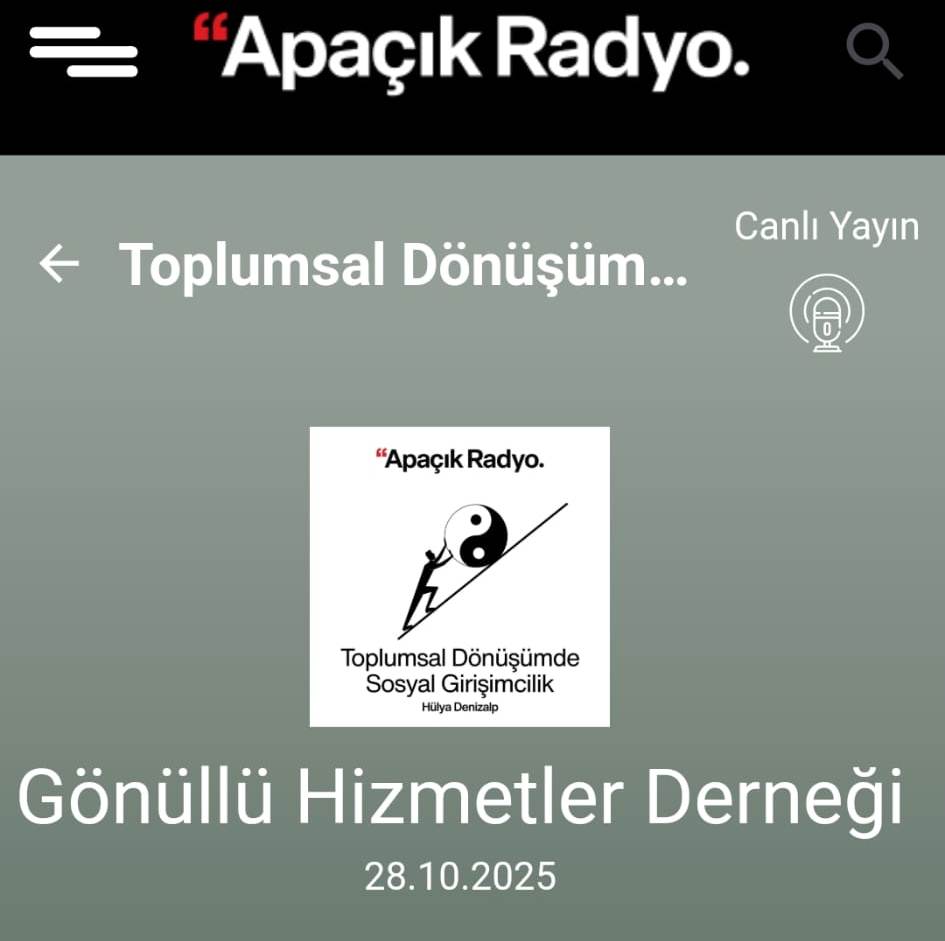Open the search magnifier
945x941 pixels.
tap(874, 51)
